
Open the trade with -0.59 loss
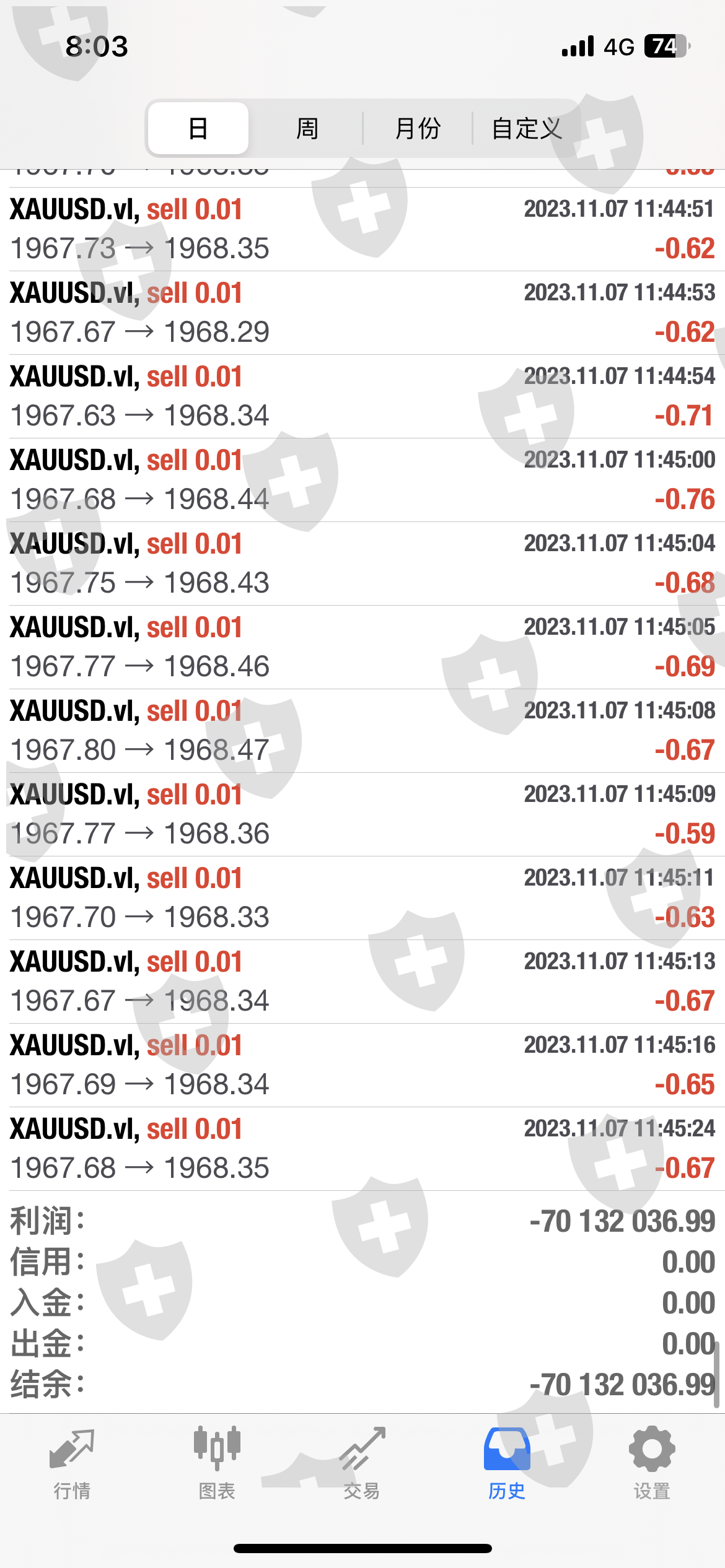point(362,814)
